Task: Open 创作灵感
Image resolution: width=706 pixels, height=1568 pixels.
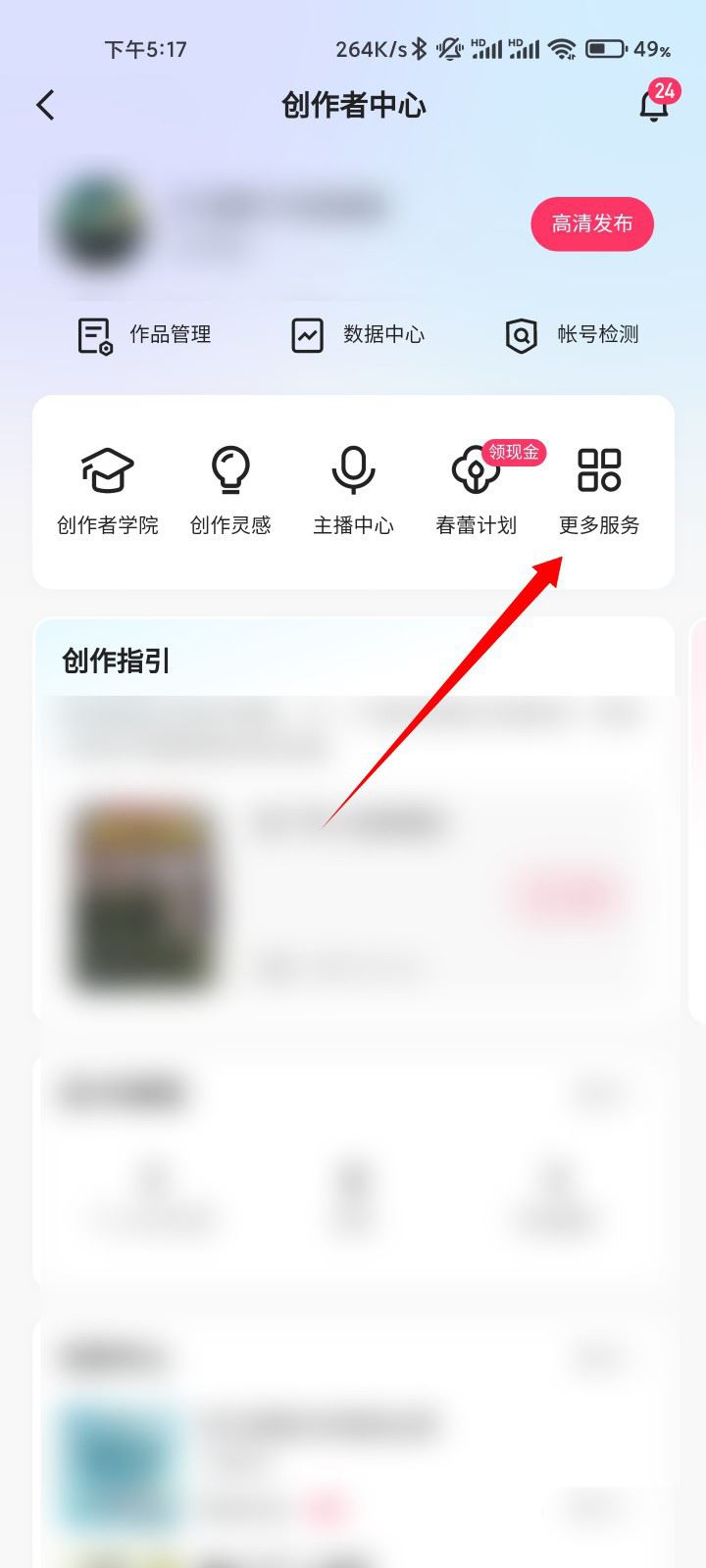Action: pos(230,490)
